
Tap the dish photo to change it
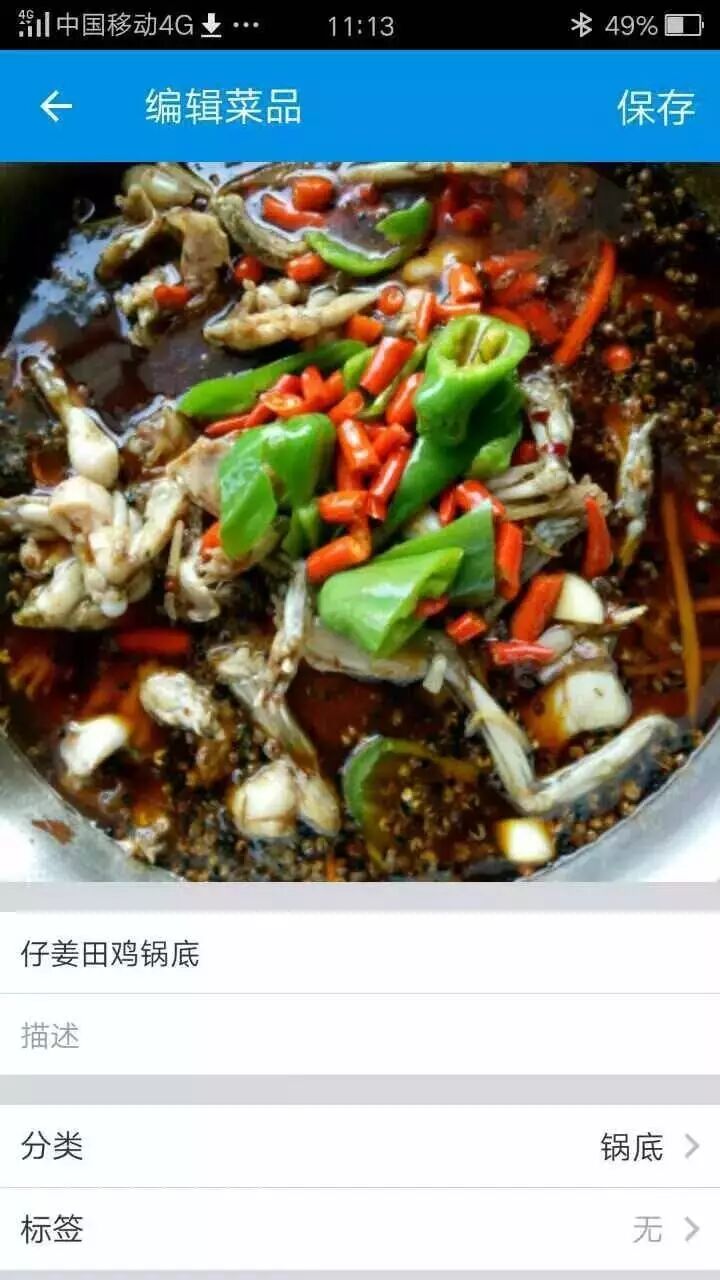pyautogui.click(x=360, y=522)
